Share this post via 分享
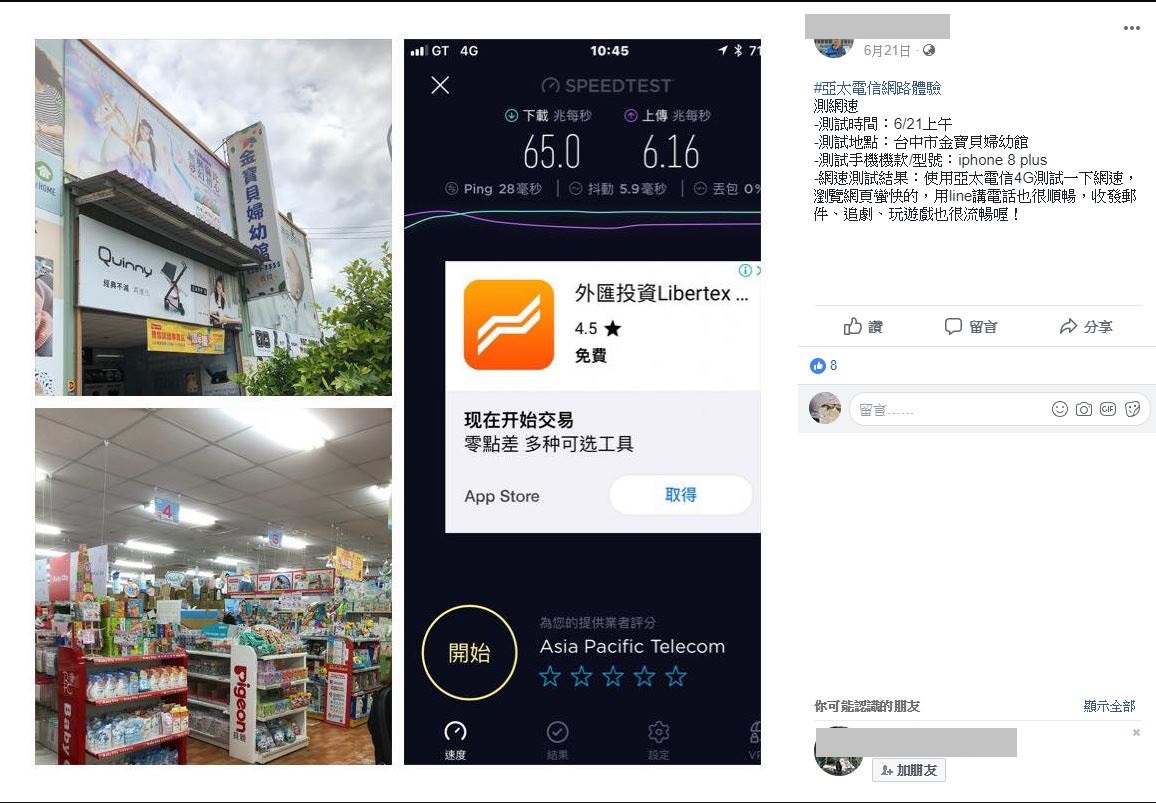The height and width of the screenshot is (803, 1156). click(1086, 326)
